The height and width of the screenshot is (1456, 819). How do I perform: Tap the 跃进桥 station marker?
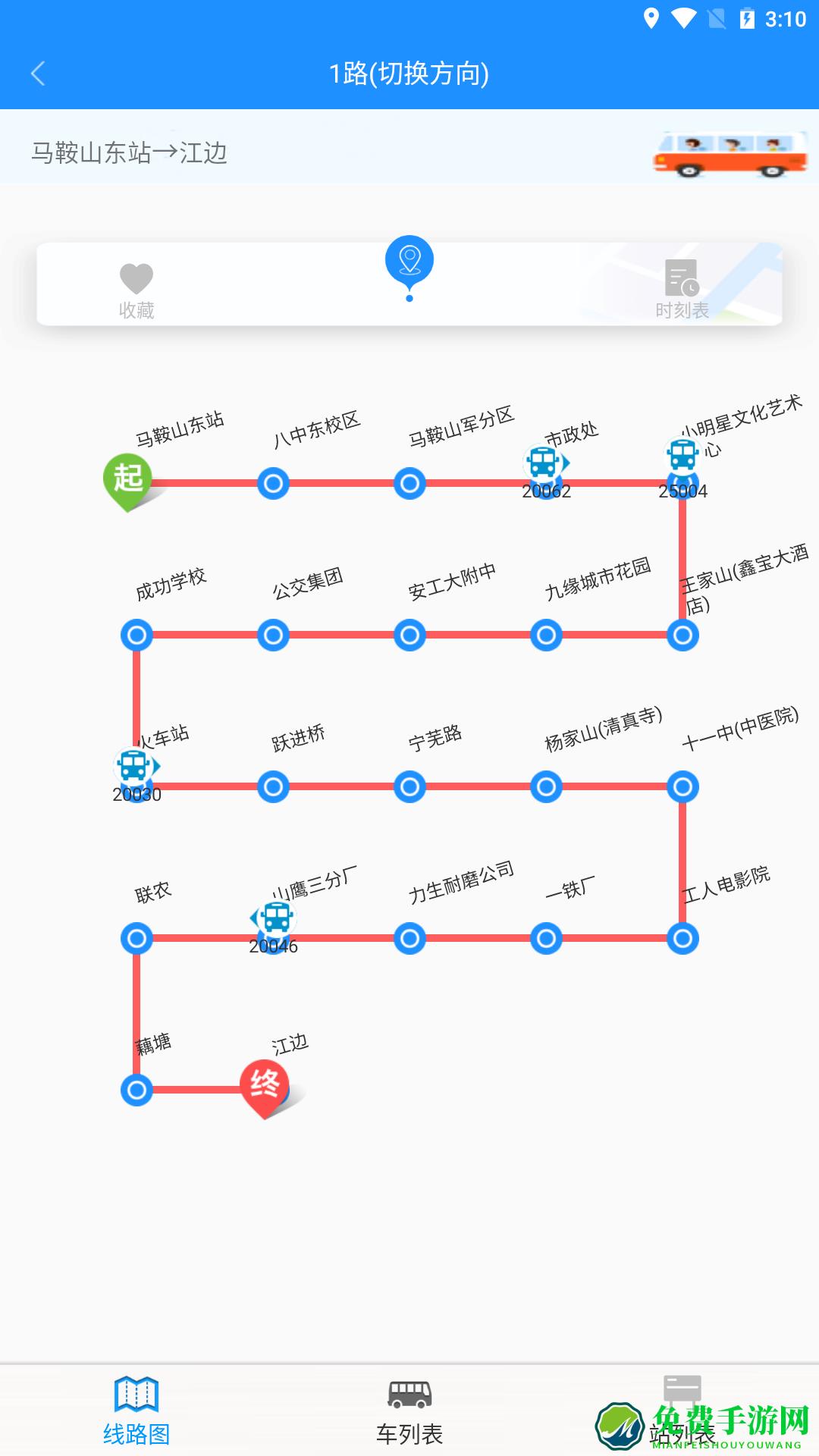pyautogui.click(x=272, y=787)
